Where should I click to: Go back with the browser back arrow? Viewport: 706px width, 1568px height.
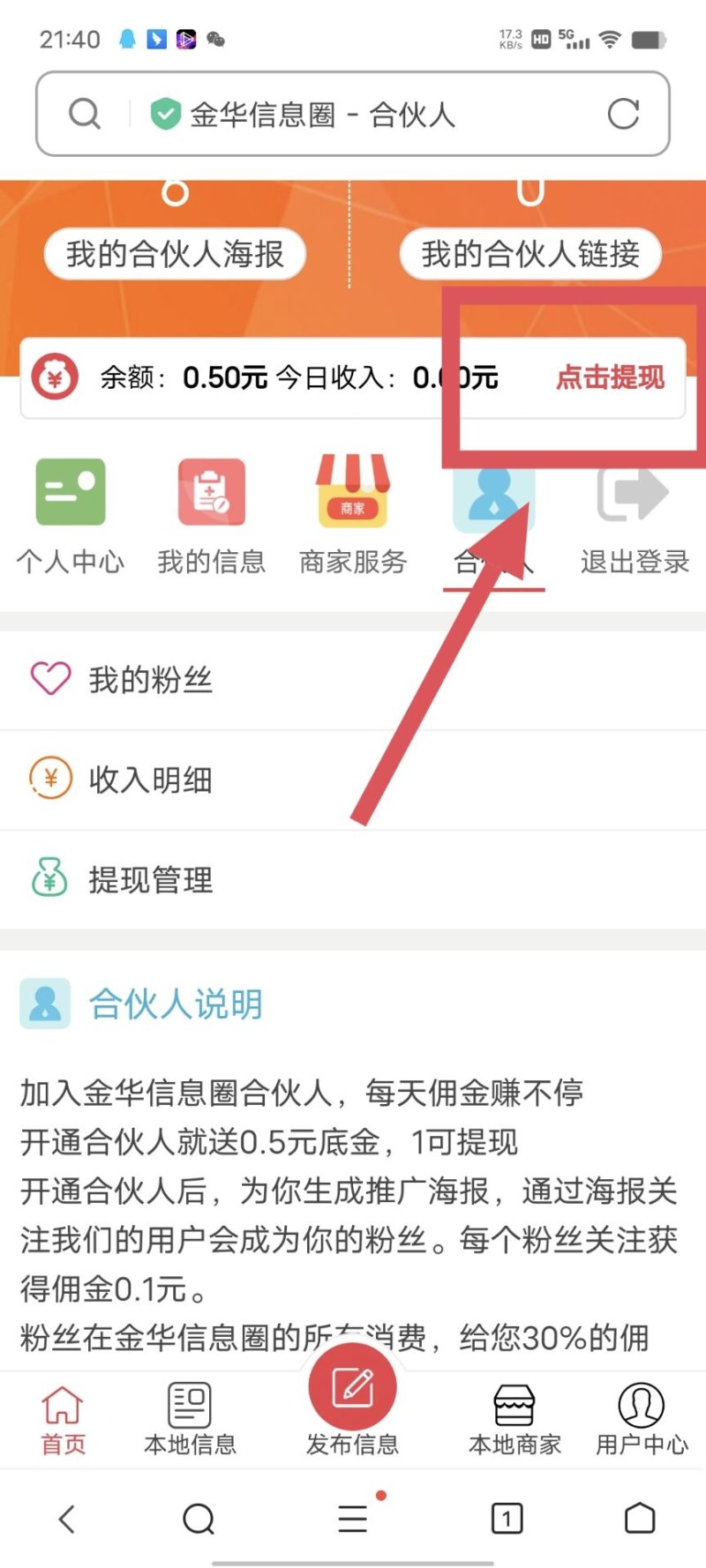pyautogui.click(x=66, y=1519)
